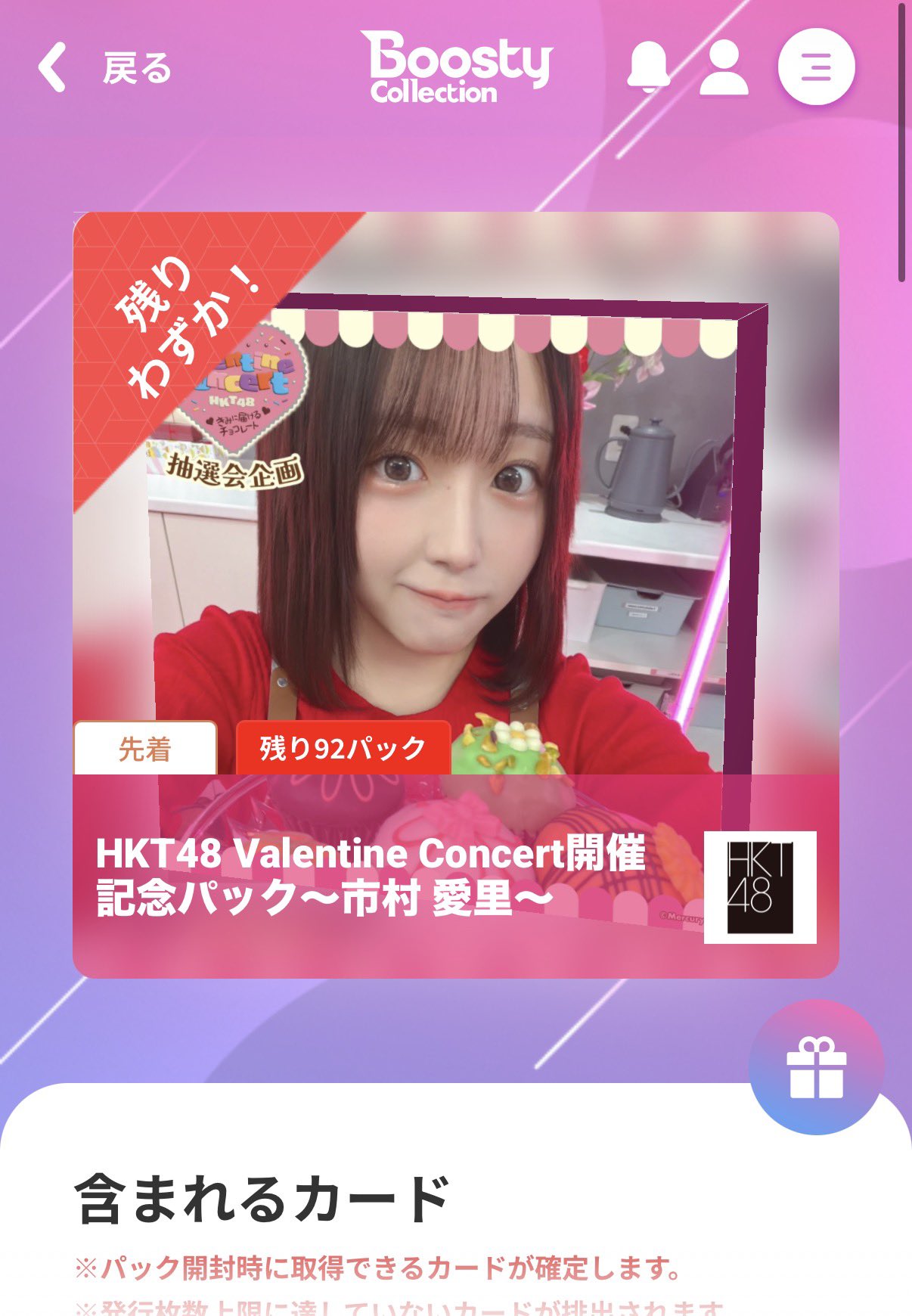Open the hamburger menu

pyautogui.click(x=816, y=67)
